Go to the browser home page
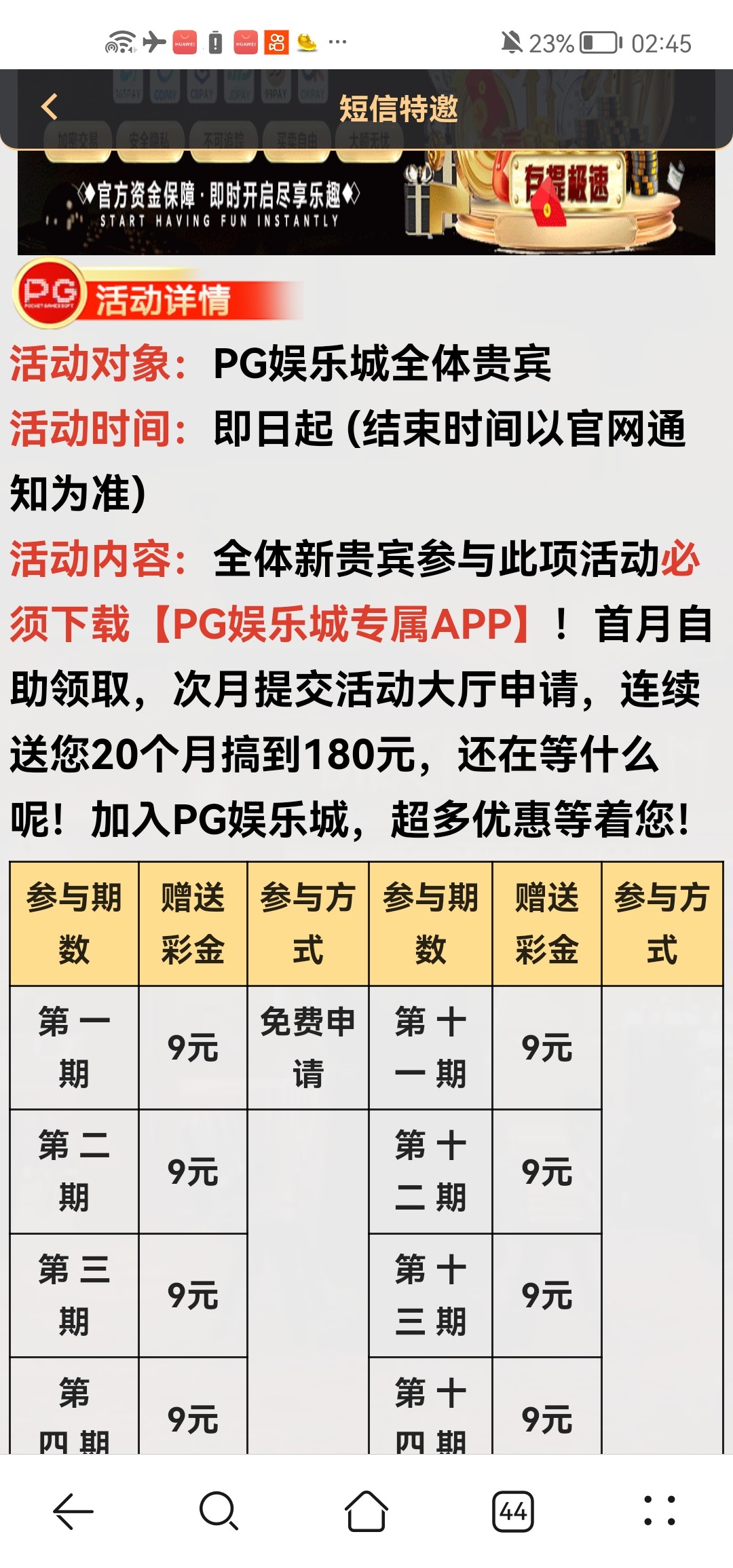This screenshot has width=733, height=1568. coord(366,1511)
